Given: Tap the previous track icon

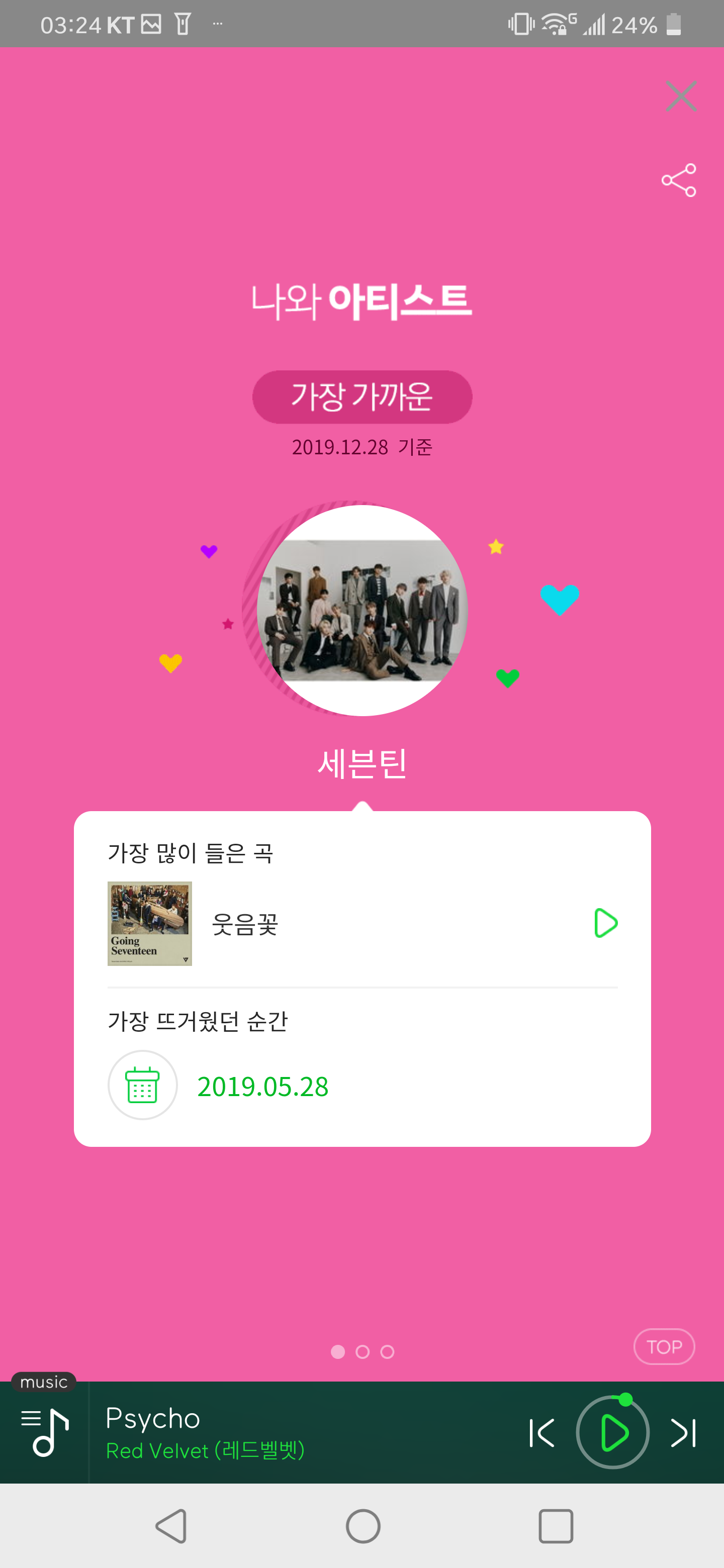Looking at the screenshot, I should pyautogui.click(x=542, y=1432).
